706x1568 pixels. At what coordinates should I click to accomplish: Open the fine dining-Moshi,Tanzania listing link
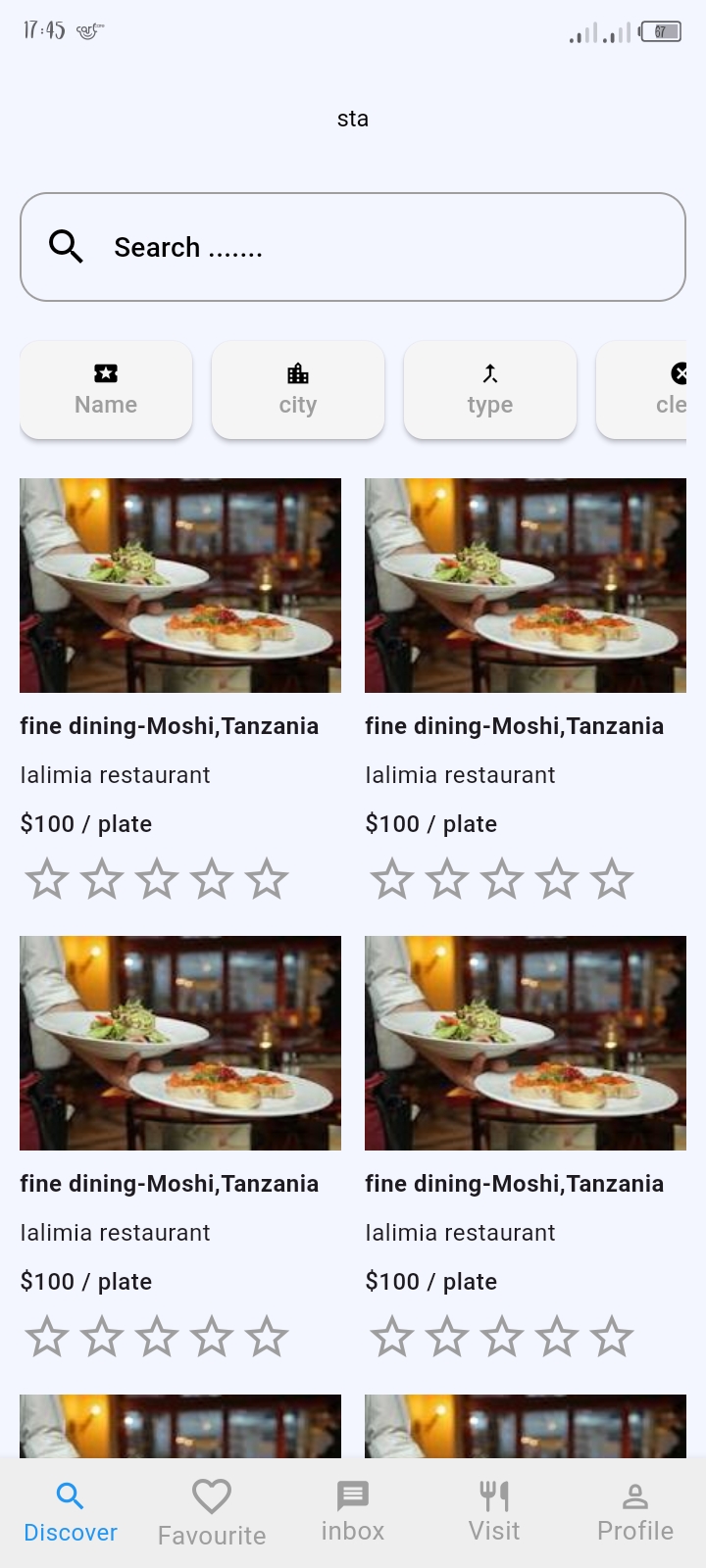pyautogui.click(x=169, y=725)
